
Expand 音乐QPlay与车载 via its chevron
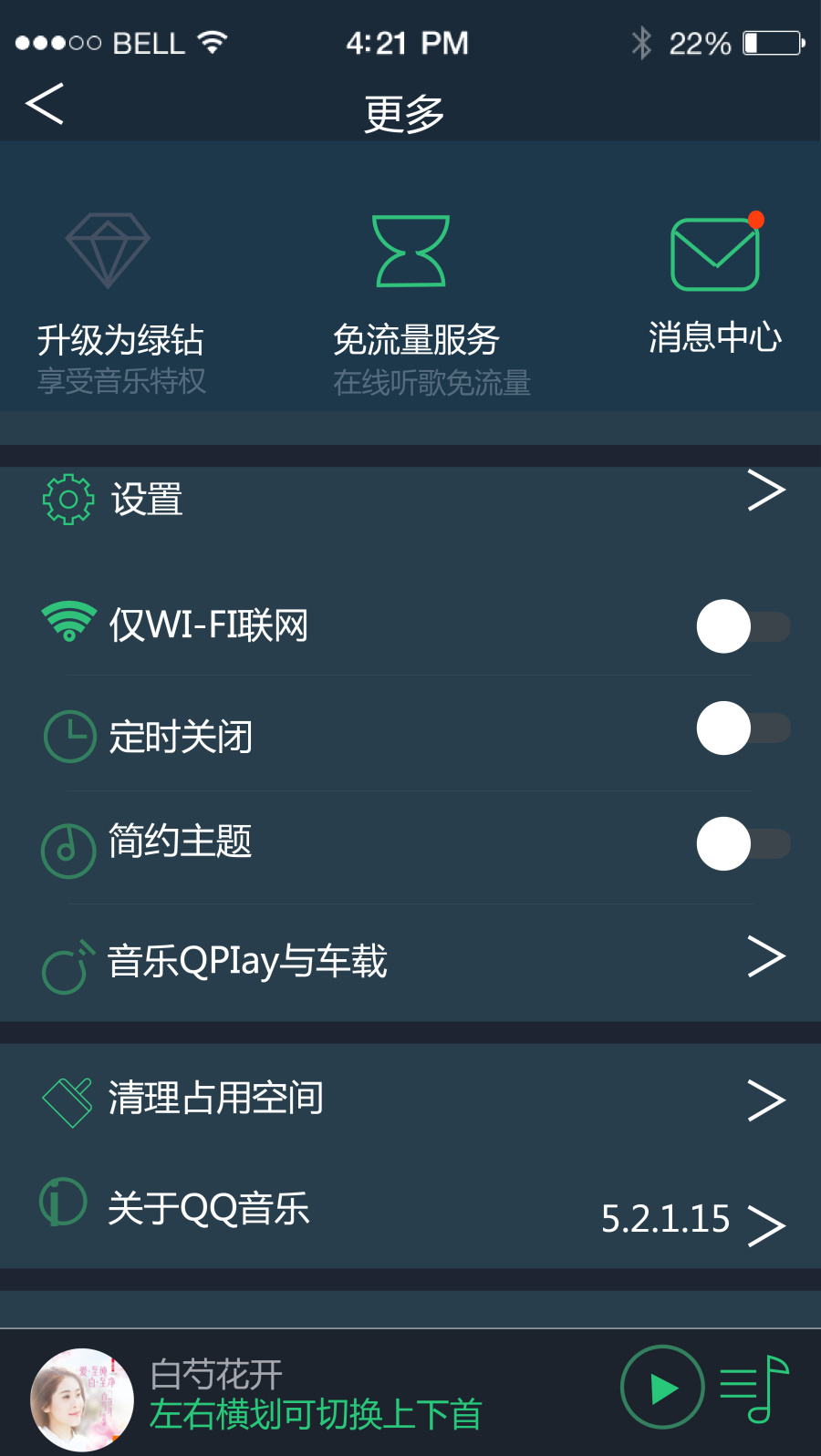767,955
